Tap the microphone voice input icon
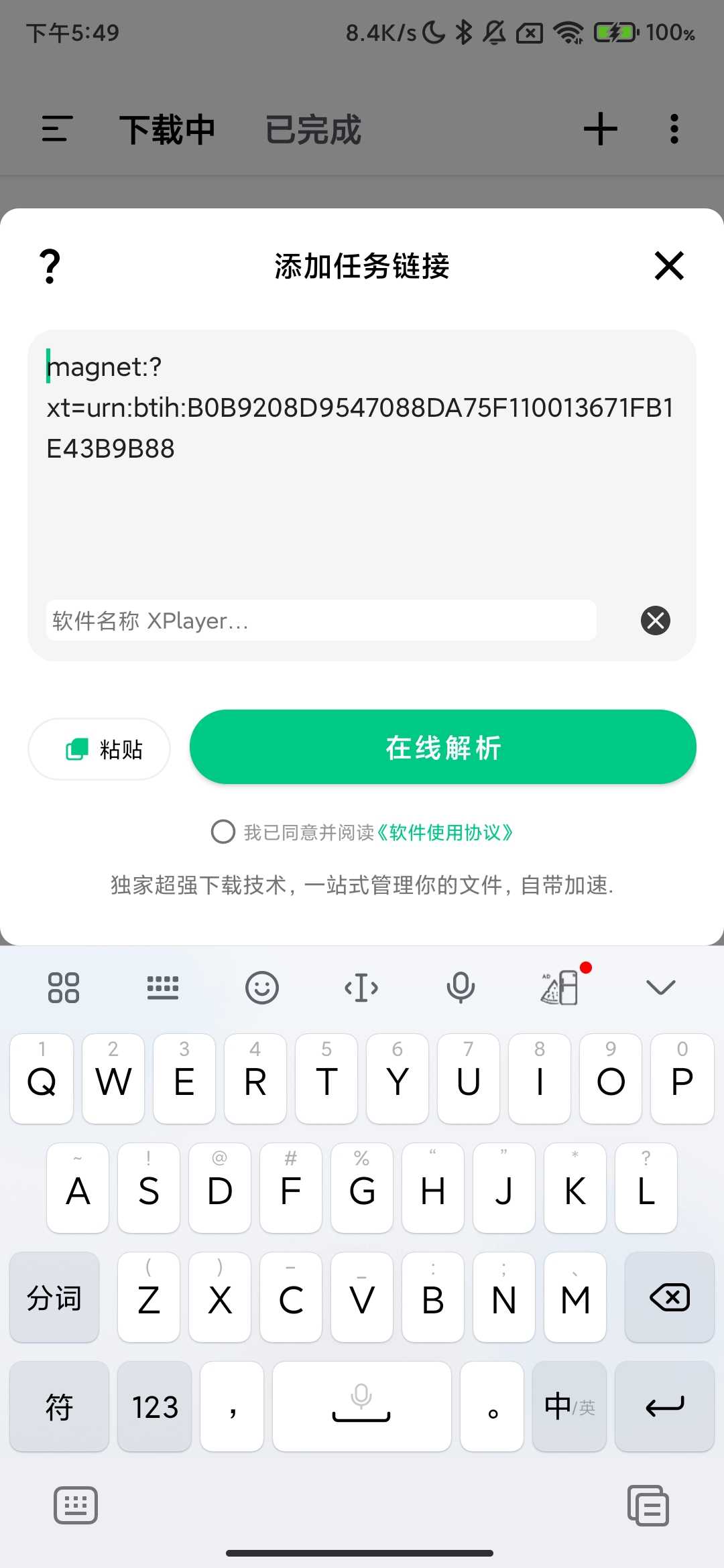The height and width of the screenshot is (1568, 724). [x=461, y=987]
